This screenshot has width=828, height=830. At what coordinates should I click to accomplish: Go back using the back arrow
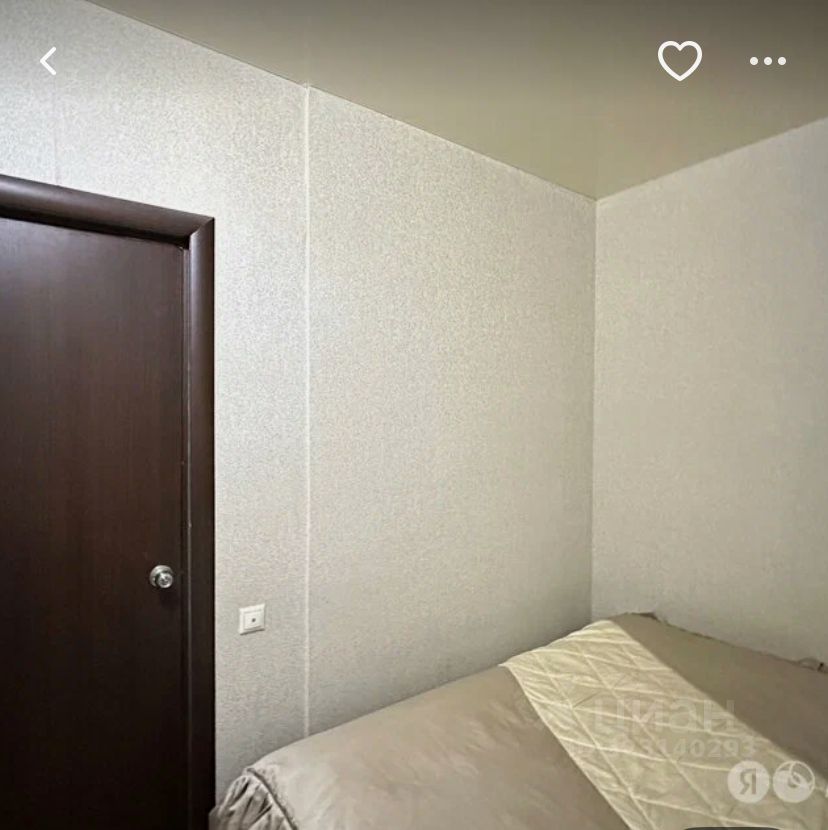point(48,61)
